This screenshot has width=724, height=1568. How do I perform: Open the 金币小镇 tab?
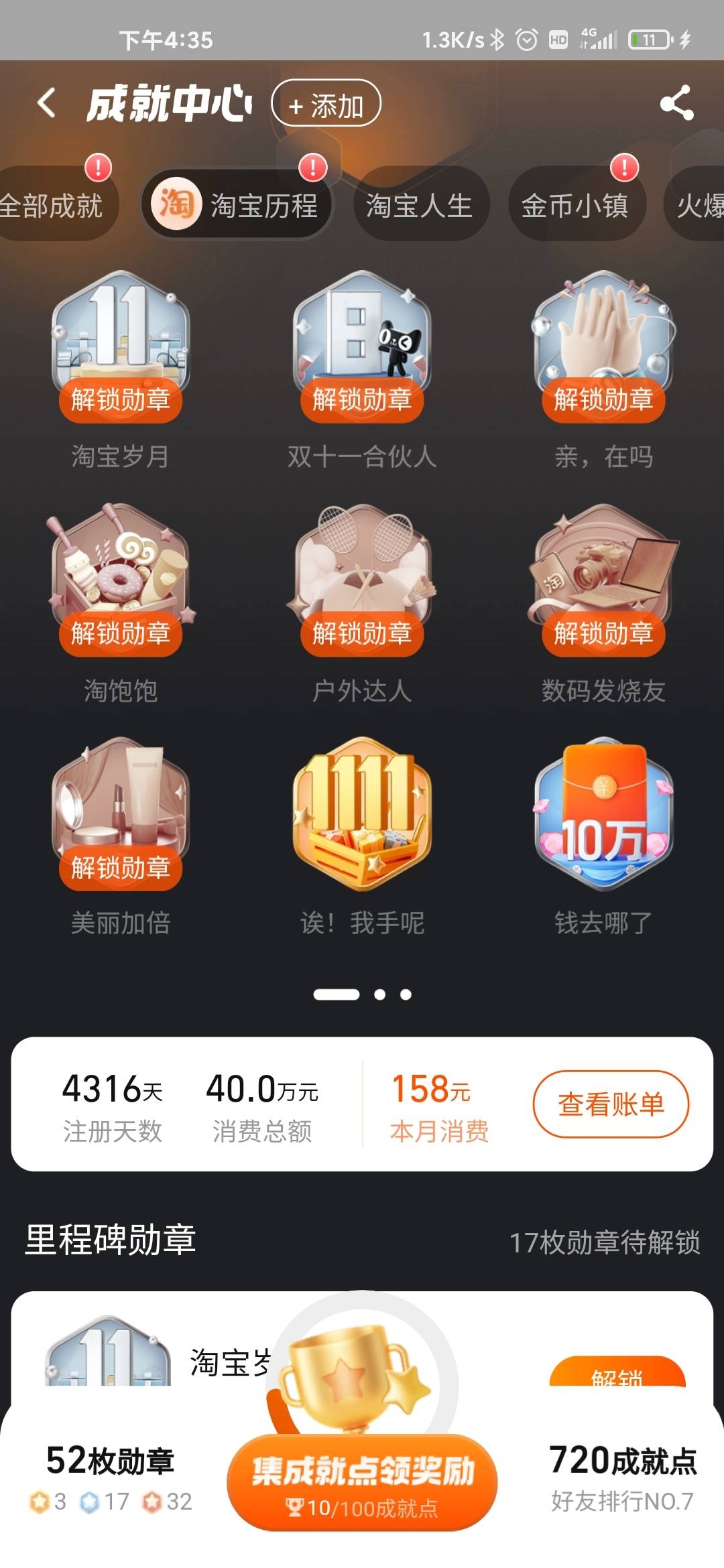click(575, 205)
